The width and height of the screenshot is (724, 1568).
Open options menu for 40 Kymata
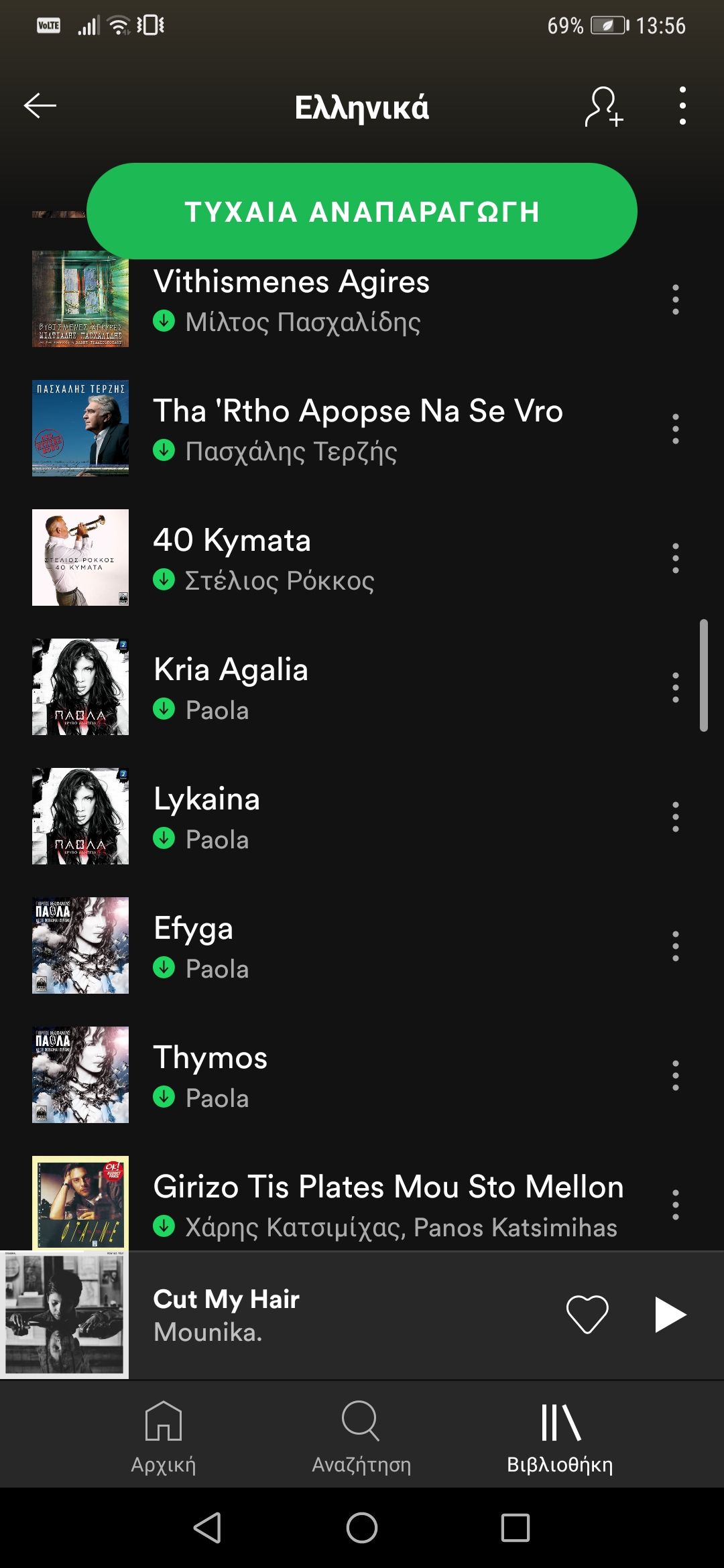(x=676, y=558)
